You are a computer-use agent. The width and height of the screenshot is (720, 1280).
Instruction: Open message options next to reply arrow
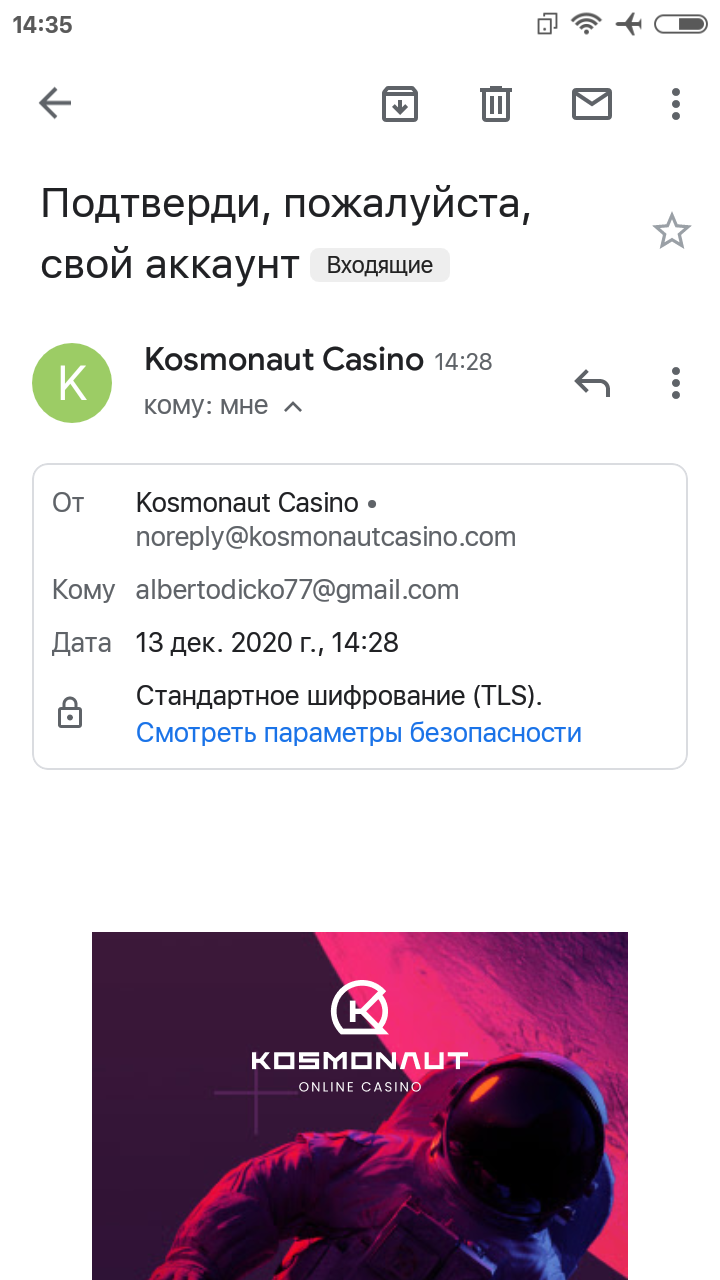coord(676,382)
